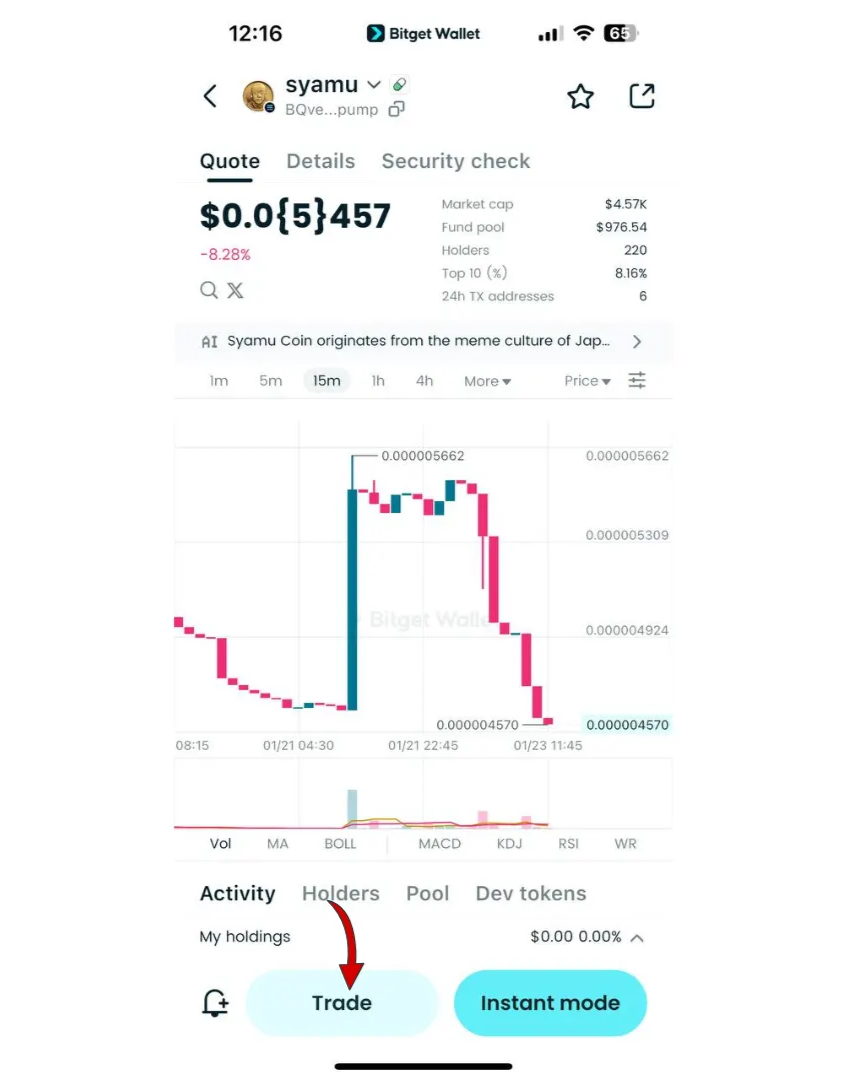The image size is (847, 1080).
Task: Open the AI summary about Syamu Coin
Action: (424, 341)
